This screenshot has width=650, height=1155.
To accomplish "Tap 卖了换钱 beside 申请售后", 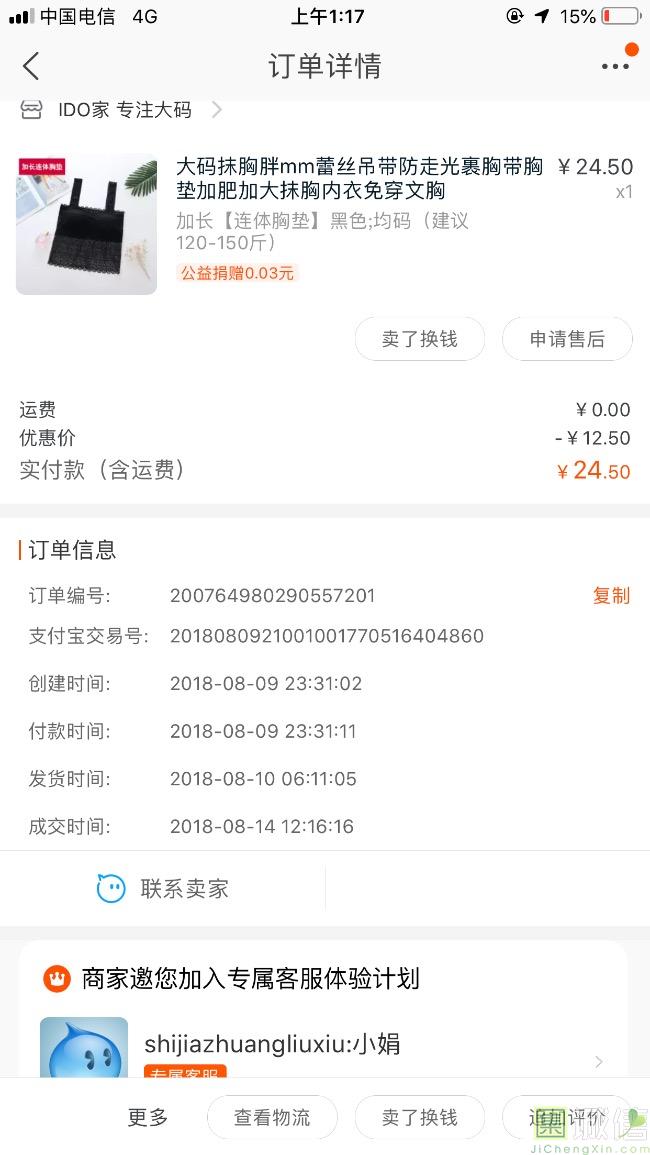I will point(419,339).
